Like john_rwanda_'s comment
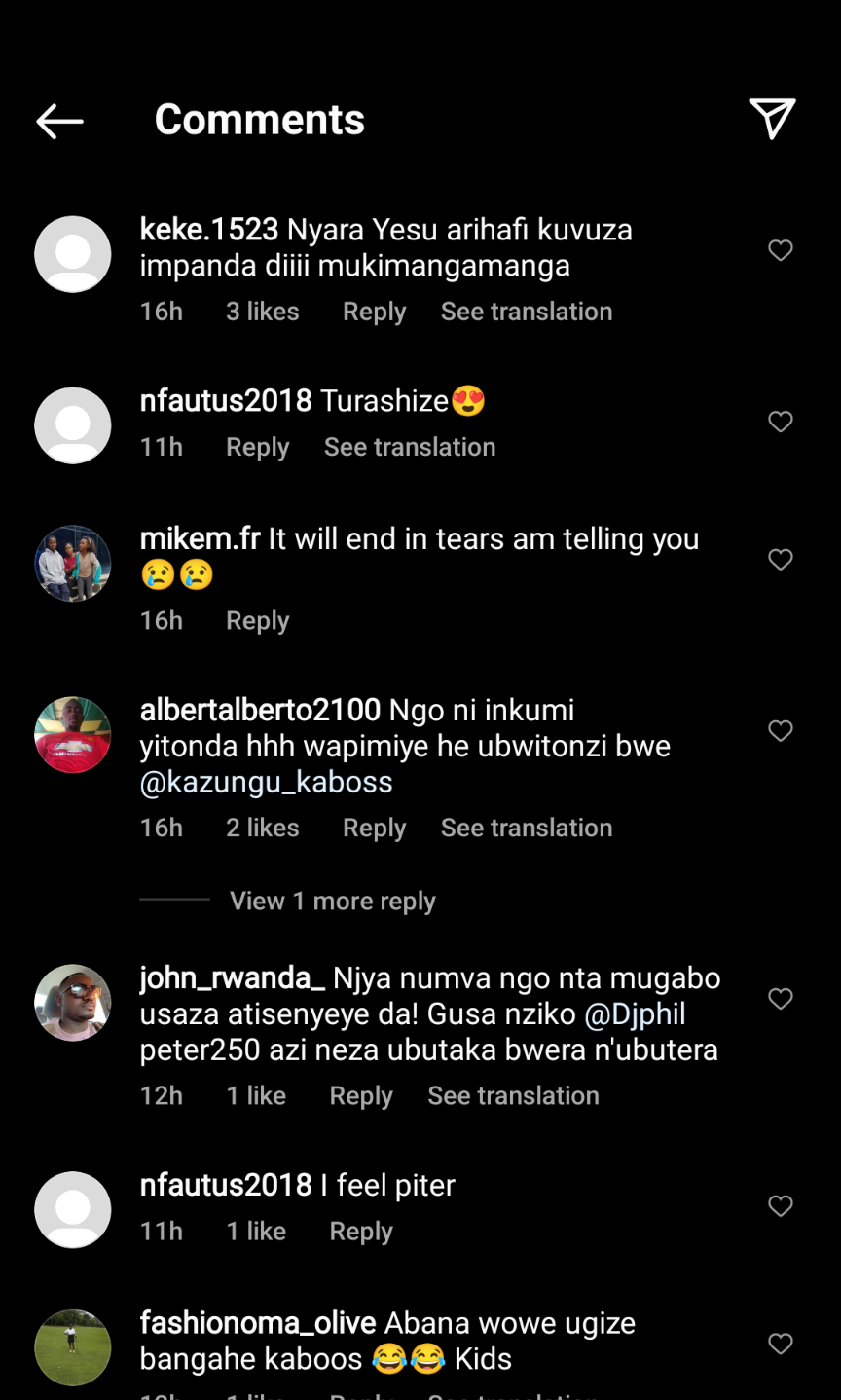 click(781, 998)
